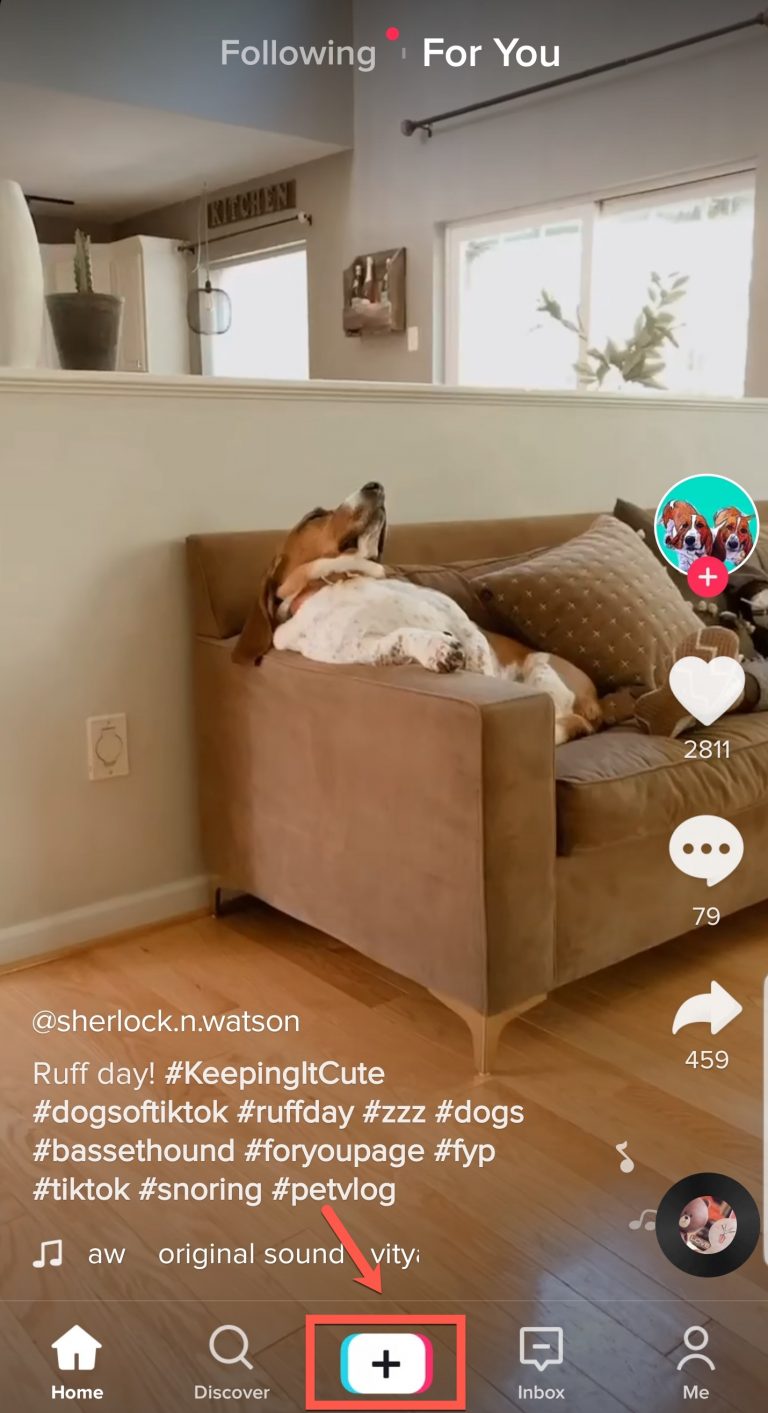768x1413 pixels.
Task: Share this video using the arrow icon
Action: click(707, 1008)
